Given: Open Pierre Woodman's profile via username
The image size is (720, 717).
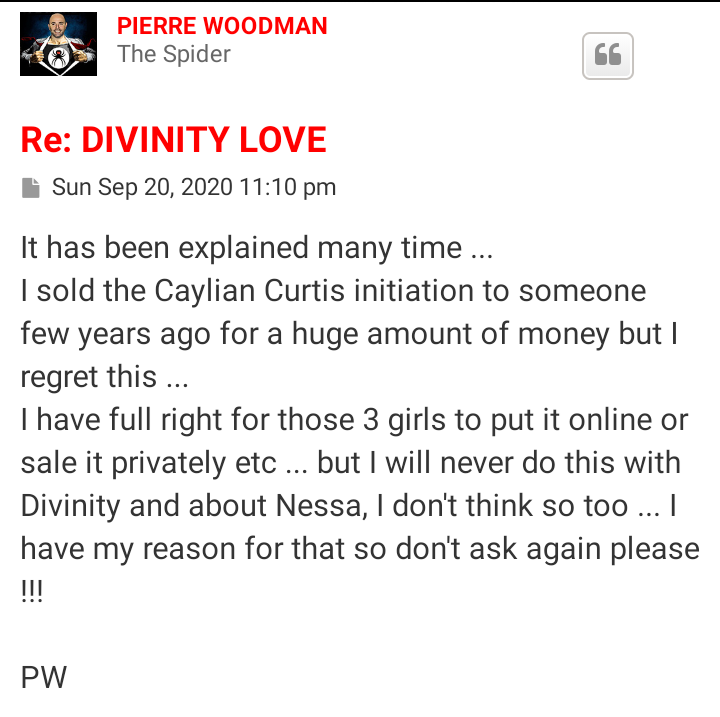Looking at the screenshot, I should point(222,26).
